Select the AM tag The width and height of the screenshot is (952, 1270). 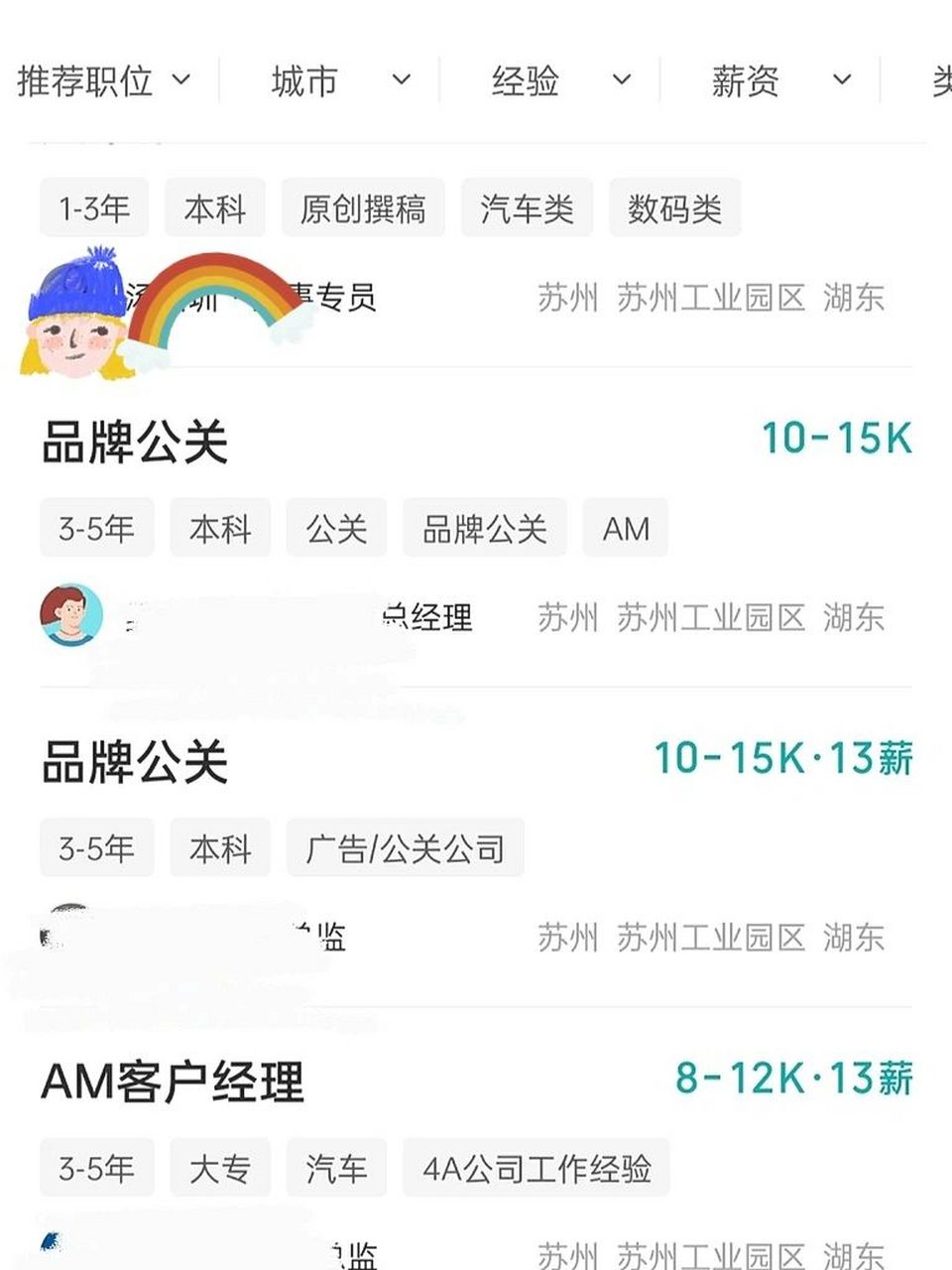(626, 528)
